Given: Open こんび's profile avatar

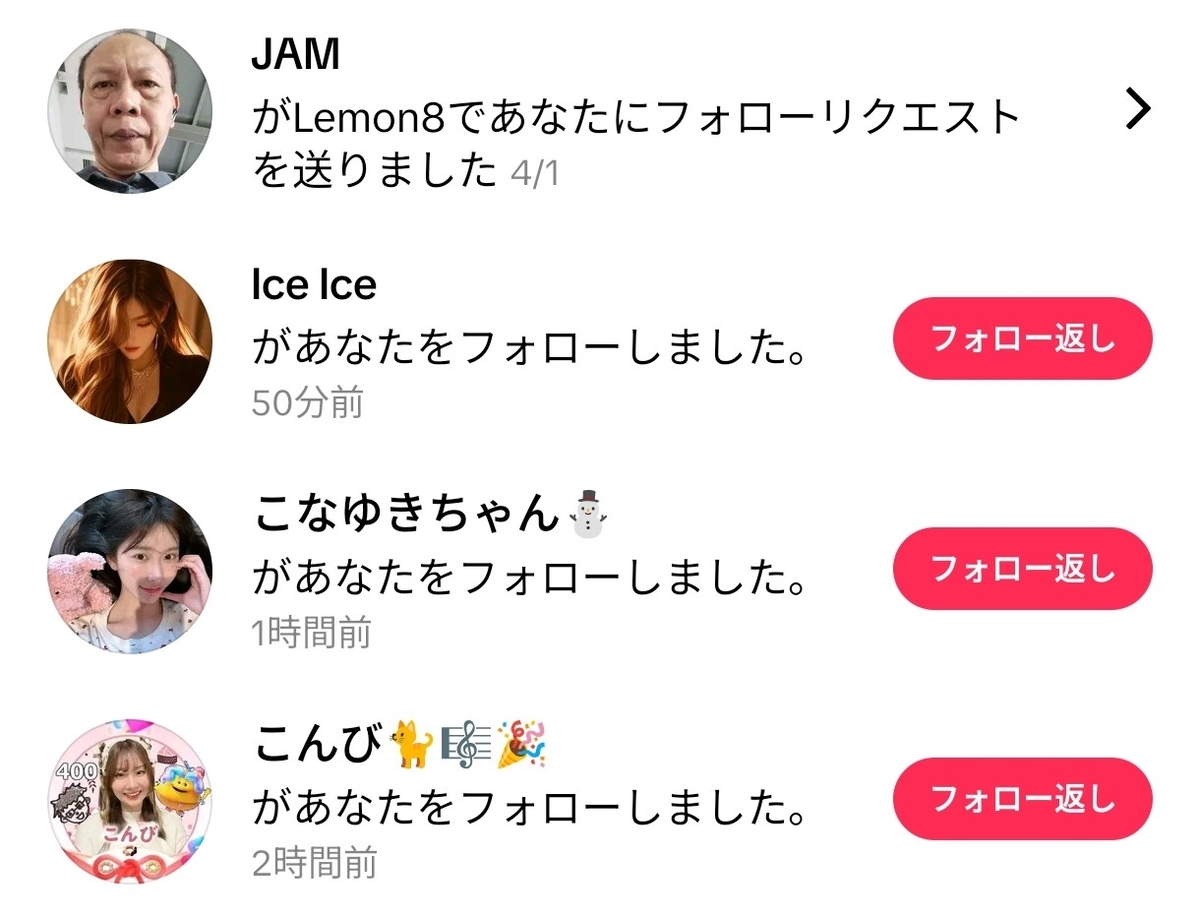Looking at the screenshot, I should coord(130,801).
